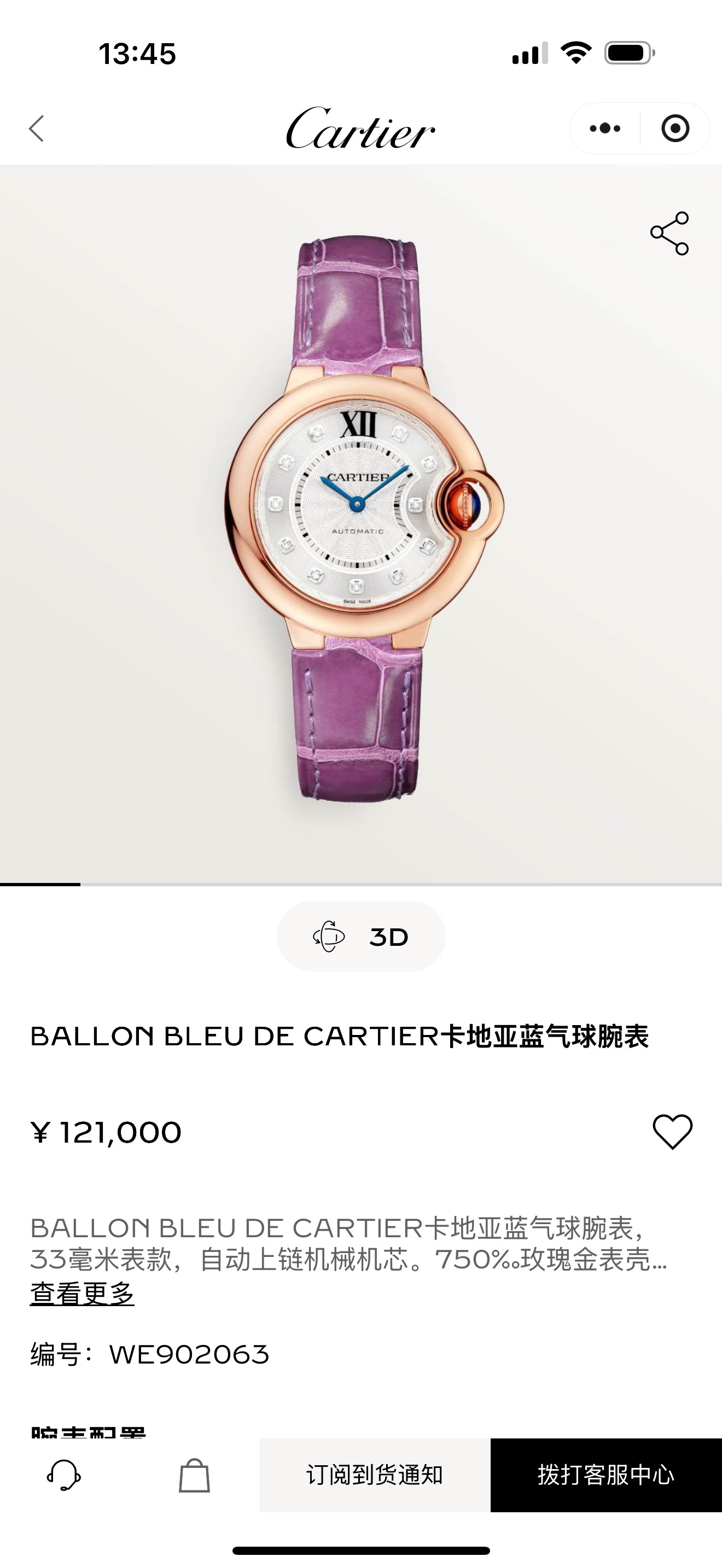
Task: Expand description via 查看更多 link
Action: click(x=82, y=1293)
